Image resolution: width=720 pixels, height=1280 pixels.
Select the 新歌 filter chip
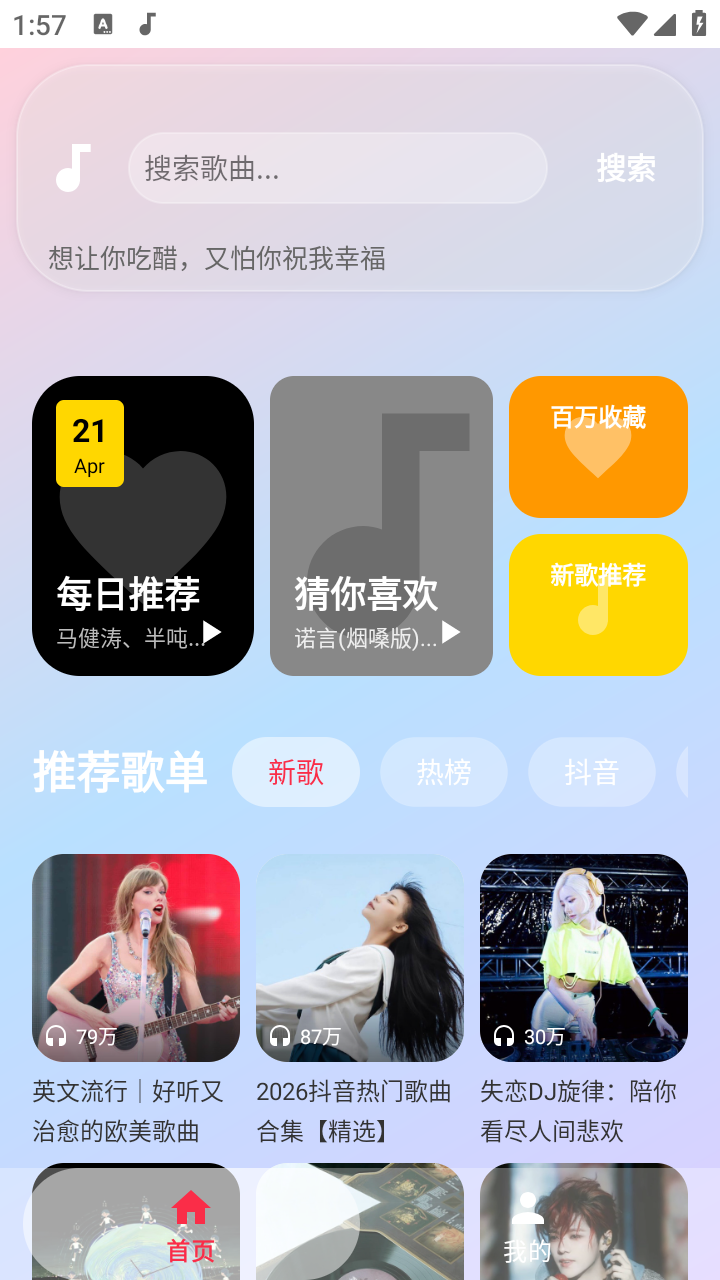coord(296,771)
